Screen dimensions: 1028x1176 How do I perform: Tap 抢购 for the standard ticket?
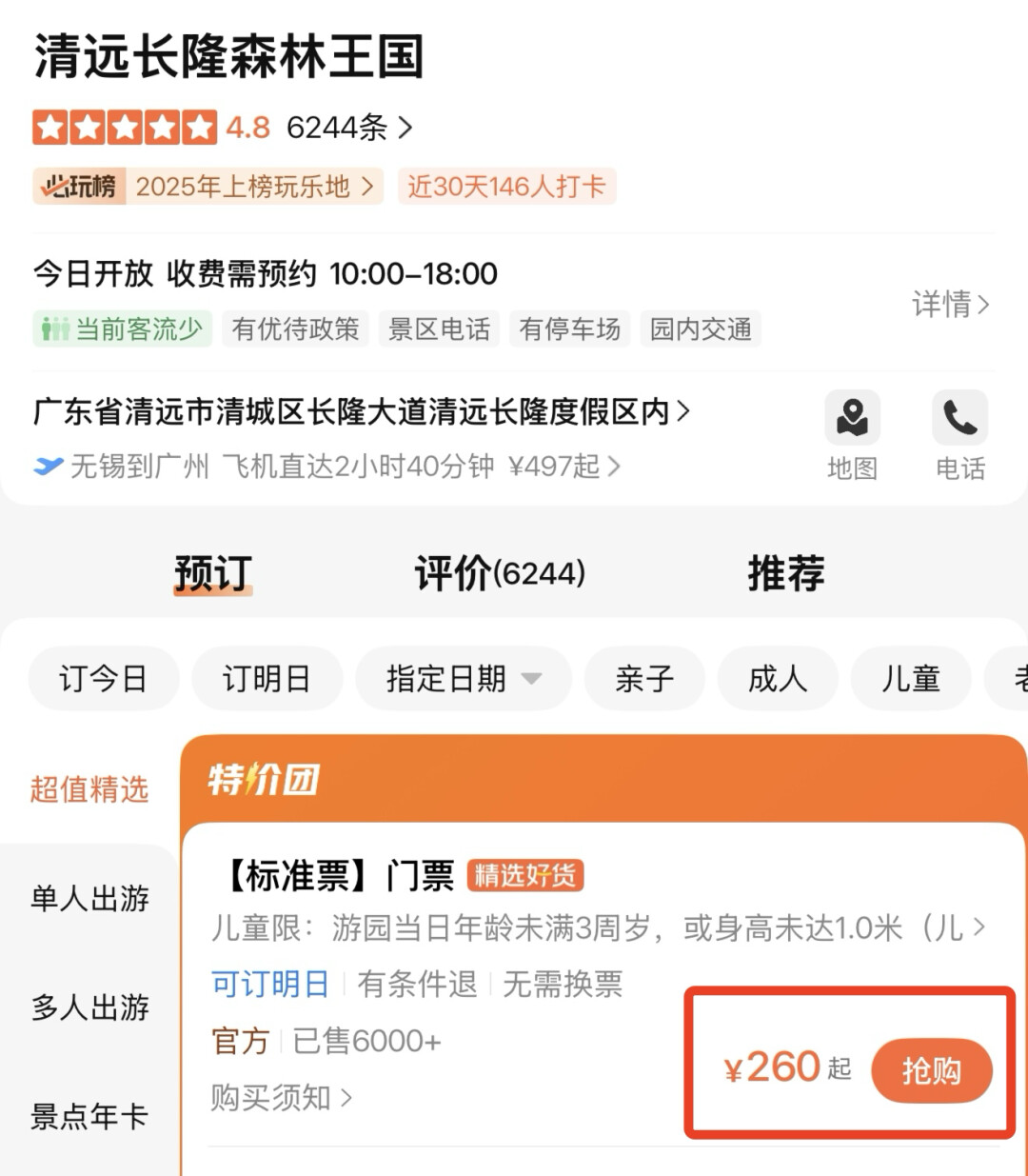931,1070
